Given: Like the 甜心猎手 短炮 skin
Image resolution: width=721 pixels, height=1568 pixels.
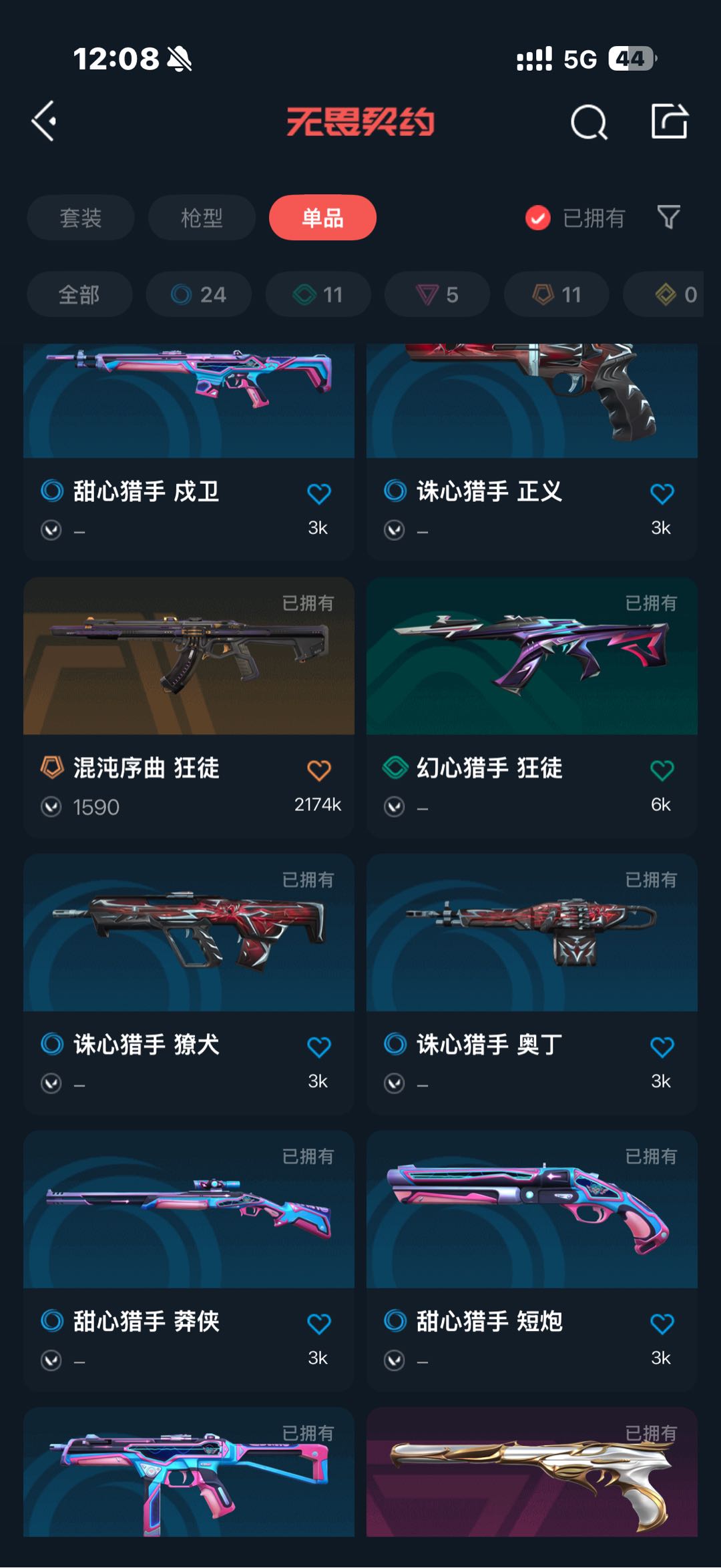Looking at the screenshot, I should point(662,1323).
